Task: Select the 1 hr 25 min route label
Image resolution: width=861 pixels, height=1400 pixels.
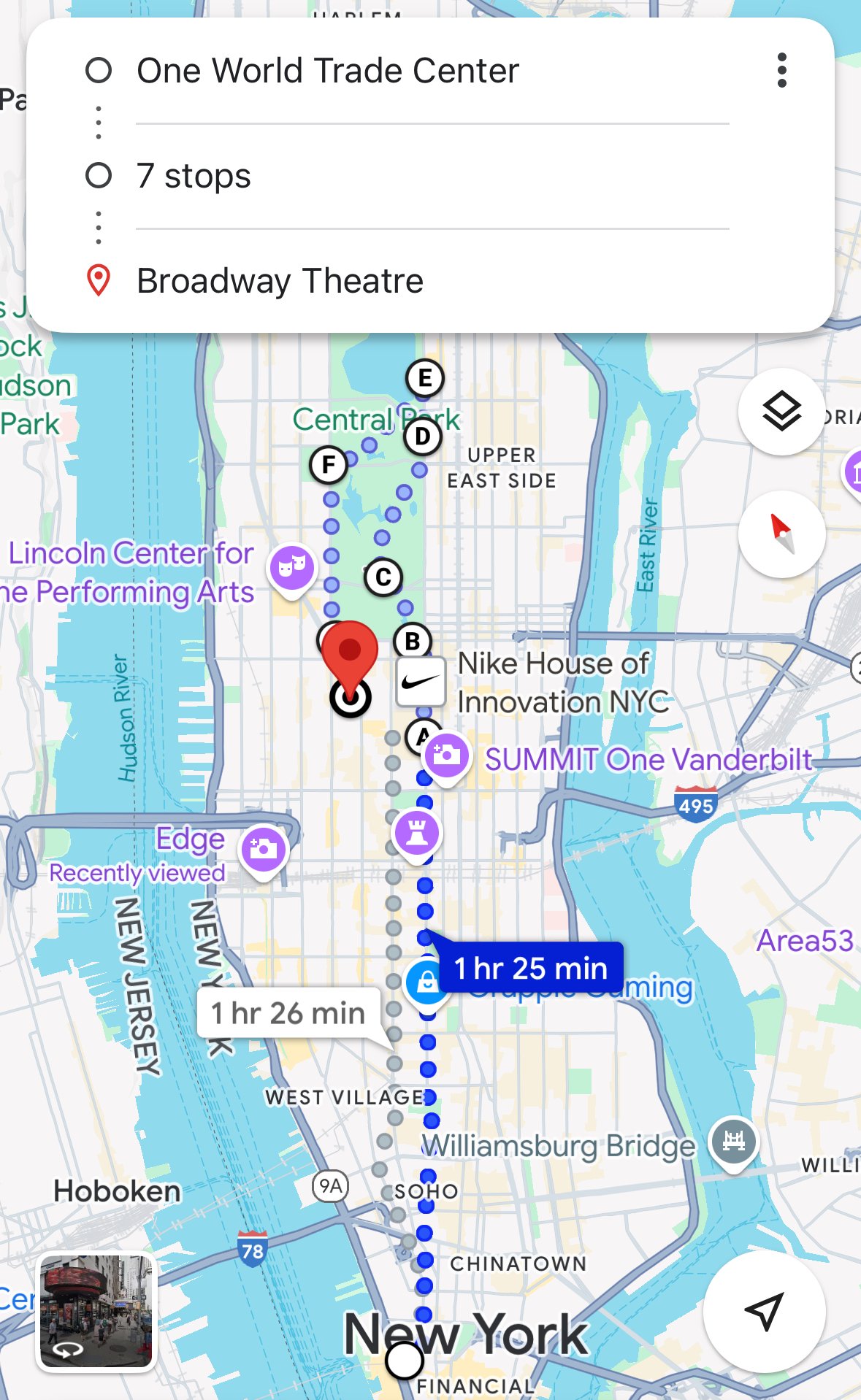Action: click(531, 968)
